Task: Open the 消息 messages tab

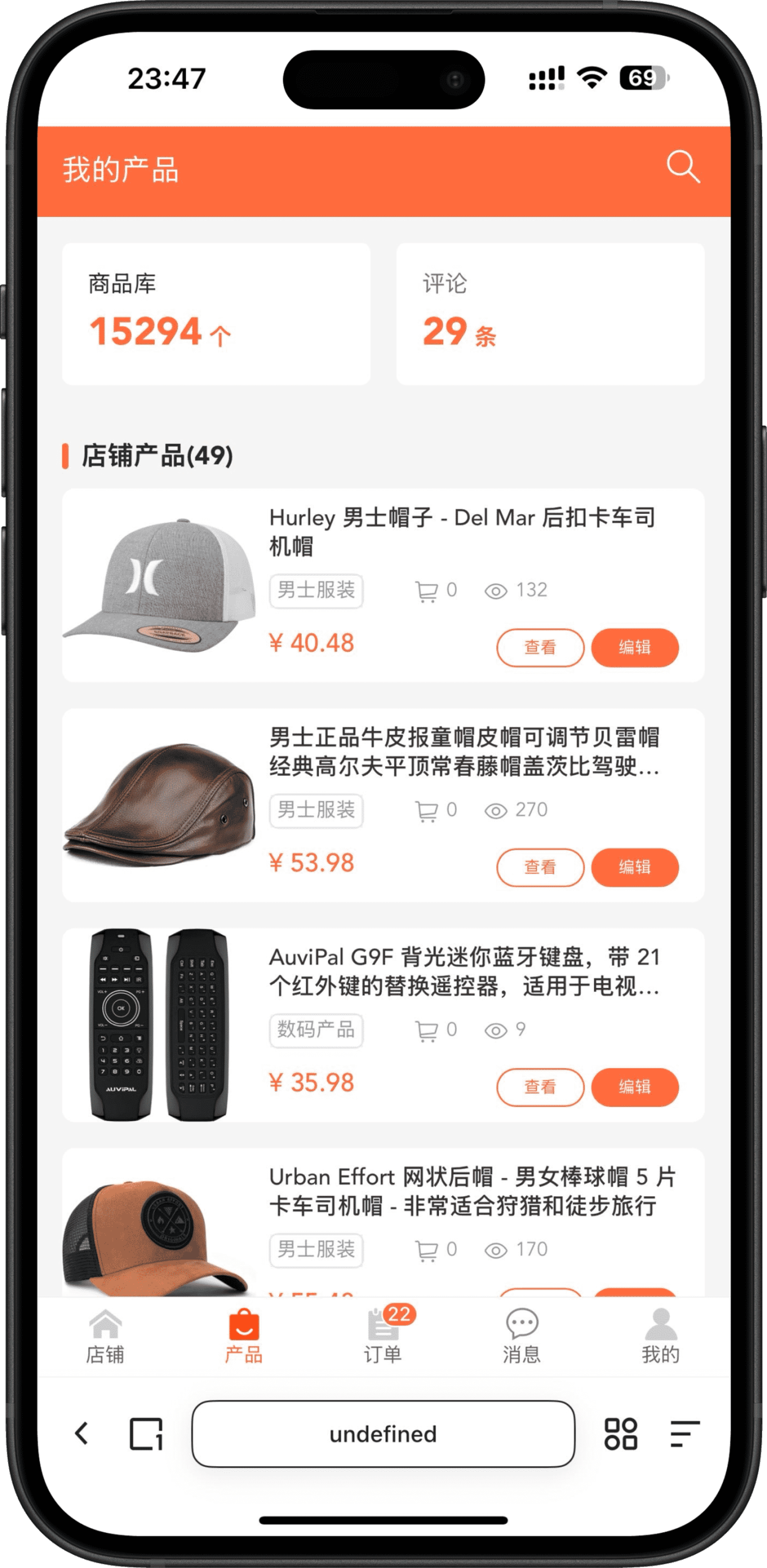Action: click(522, 1338)
